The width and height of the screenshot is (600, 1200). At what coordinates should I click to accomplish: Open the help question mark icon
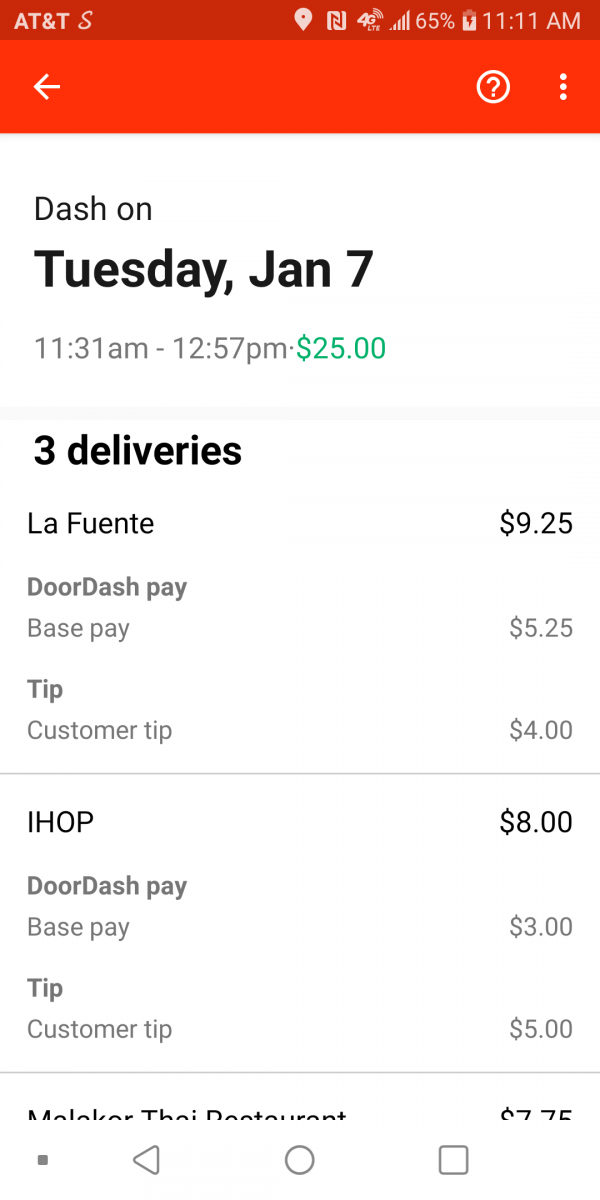(493, 87)
